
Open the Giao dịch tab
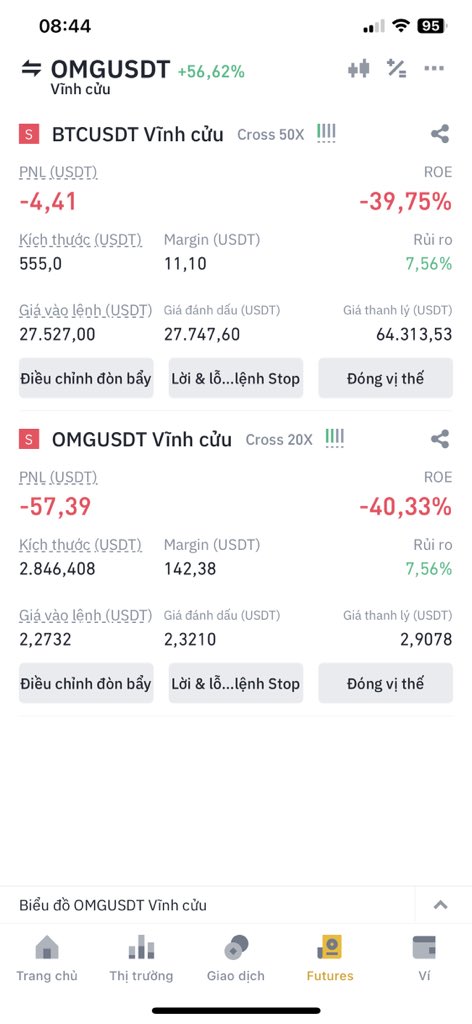tap(236, 958)
